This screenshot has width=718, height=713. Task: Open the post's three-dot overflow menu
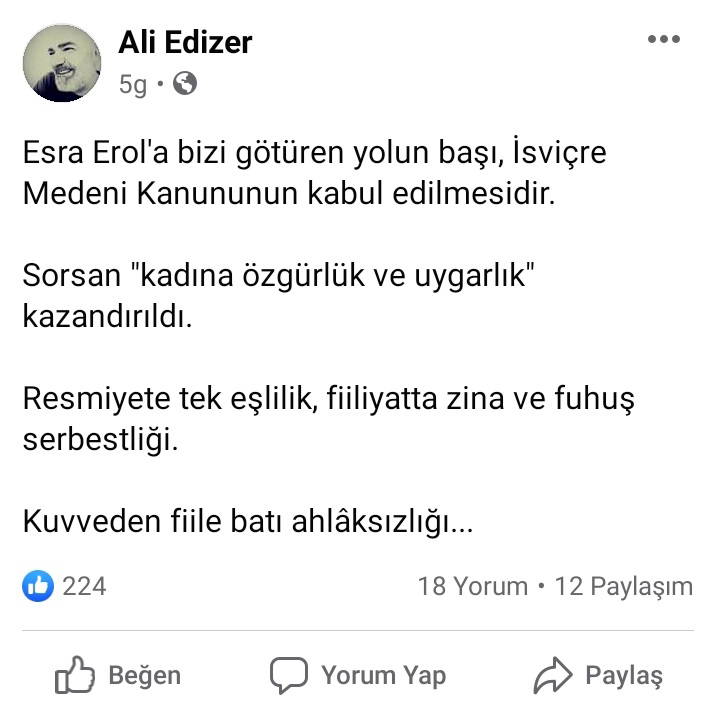point(663,40)
